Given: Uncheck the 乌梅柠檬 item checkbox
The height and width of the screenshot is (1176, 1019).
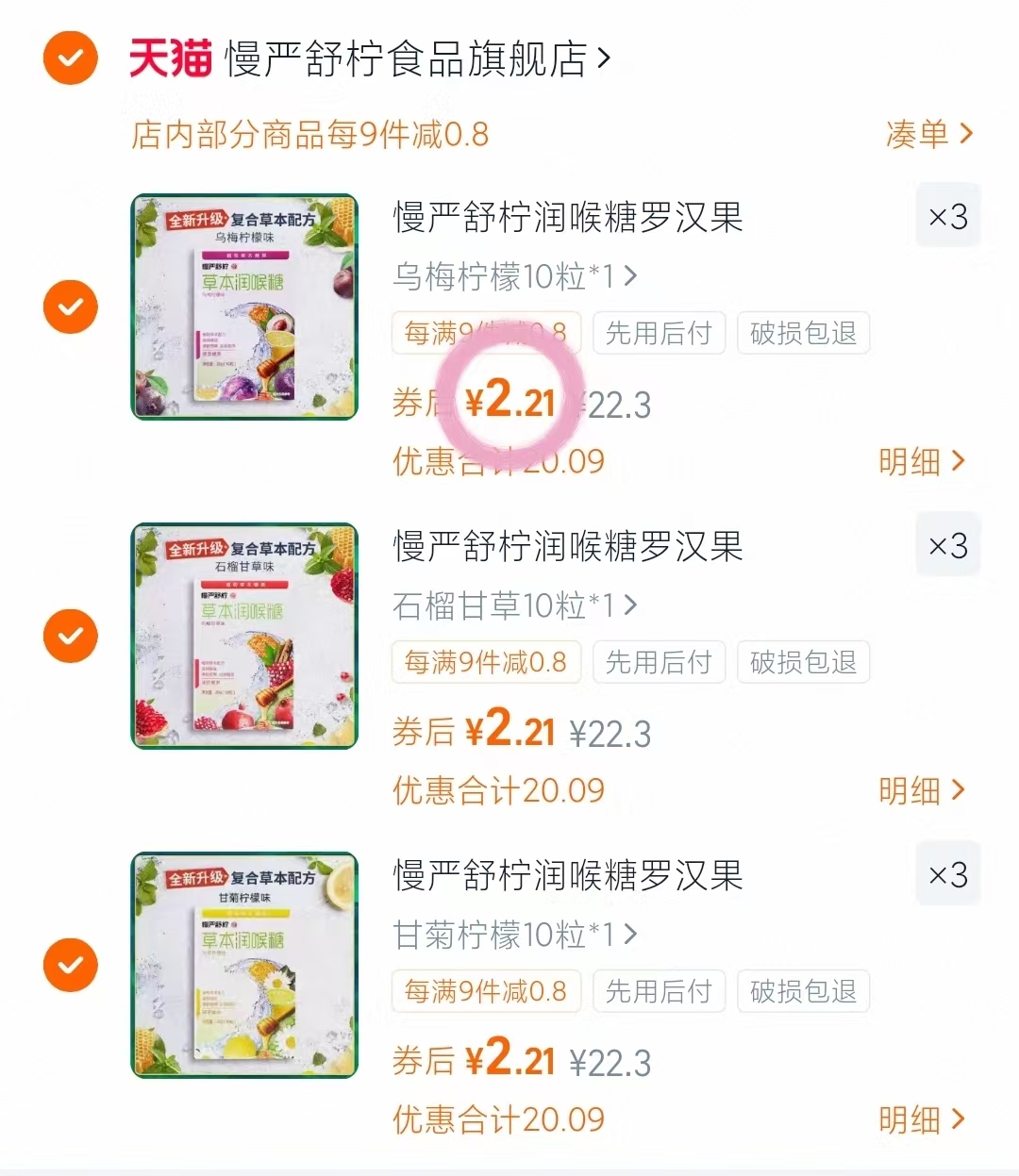Looking at the screenshot, I should 70,306.
